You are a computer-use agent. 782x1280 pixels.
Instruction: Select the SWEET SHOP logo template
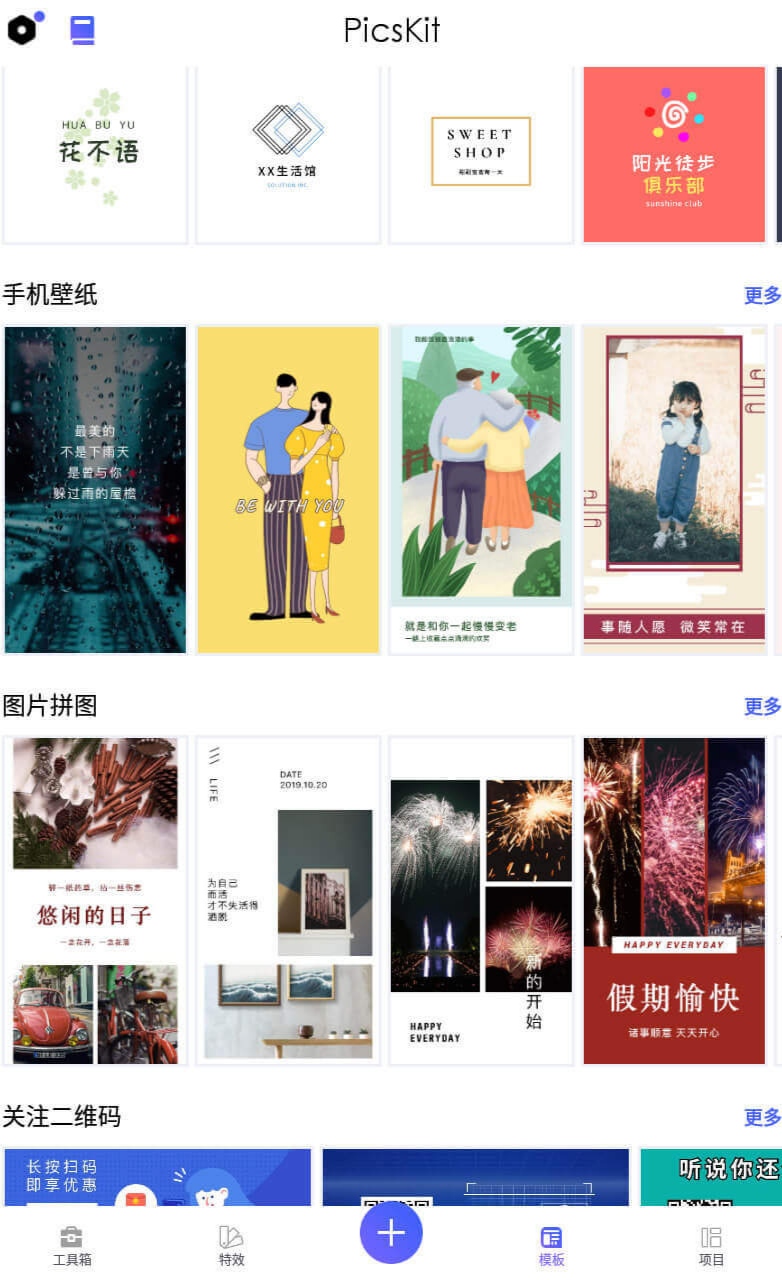point(481,155)
